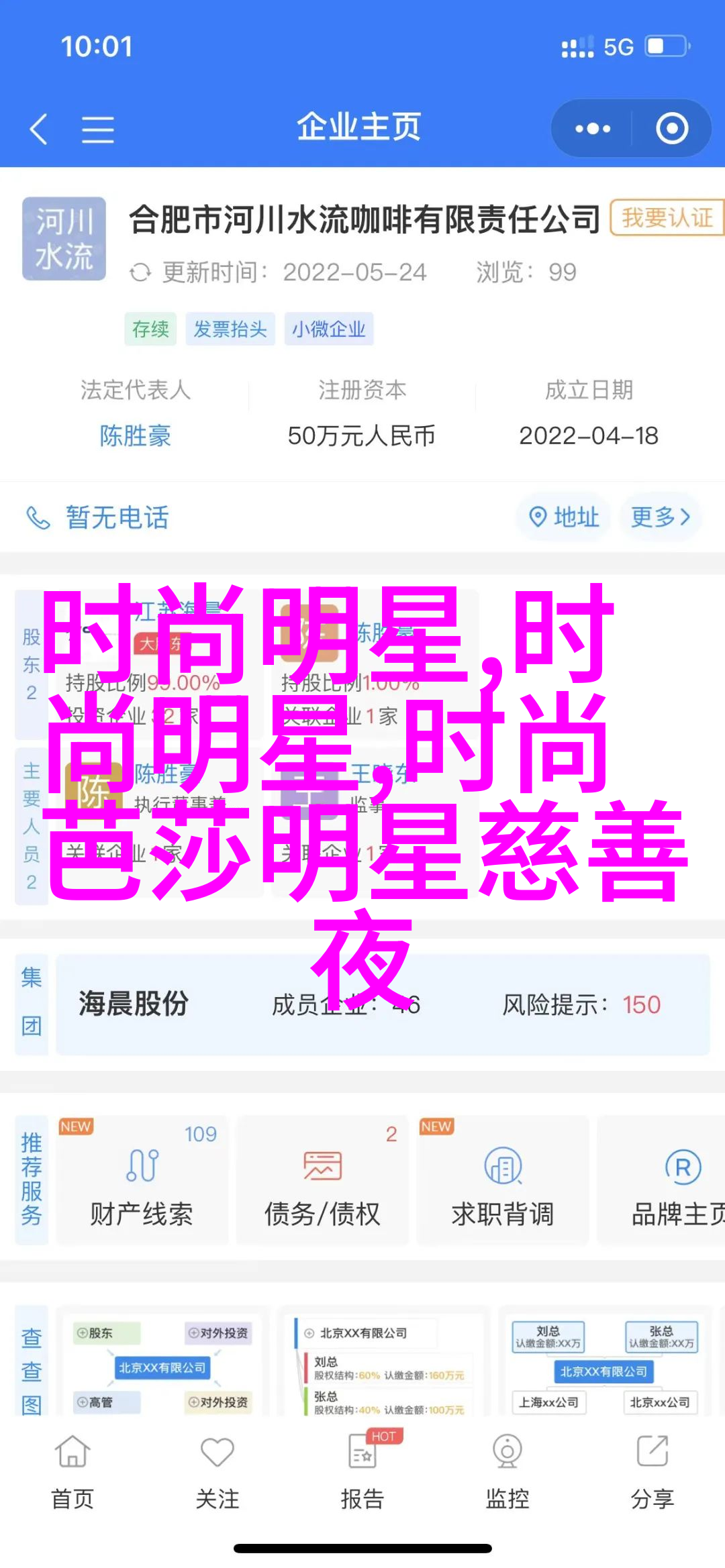View the company address via 地址

564,517
